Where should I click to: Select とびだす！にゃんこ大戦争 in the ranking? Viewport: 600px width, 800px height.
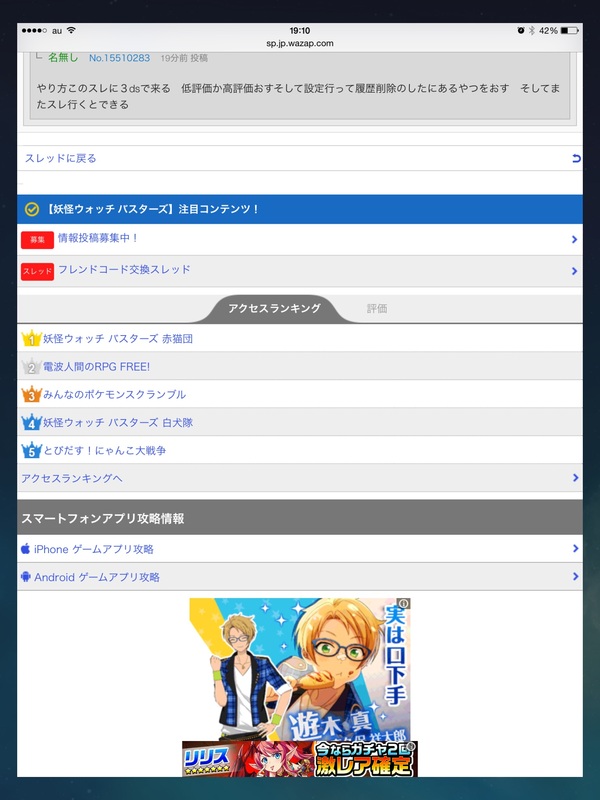pyautogui.click(x=104, y=451)
